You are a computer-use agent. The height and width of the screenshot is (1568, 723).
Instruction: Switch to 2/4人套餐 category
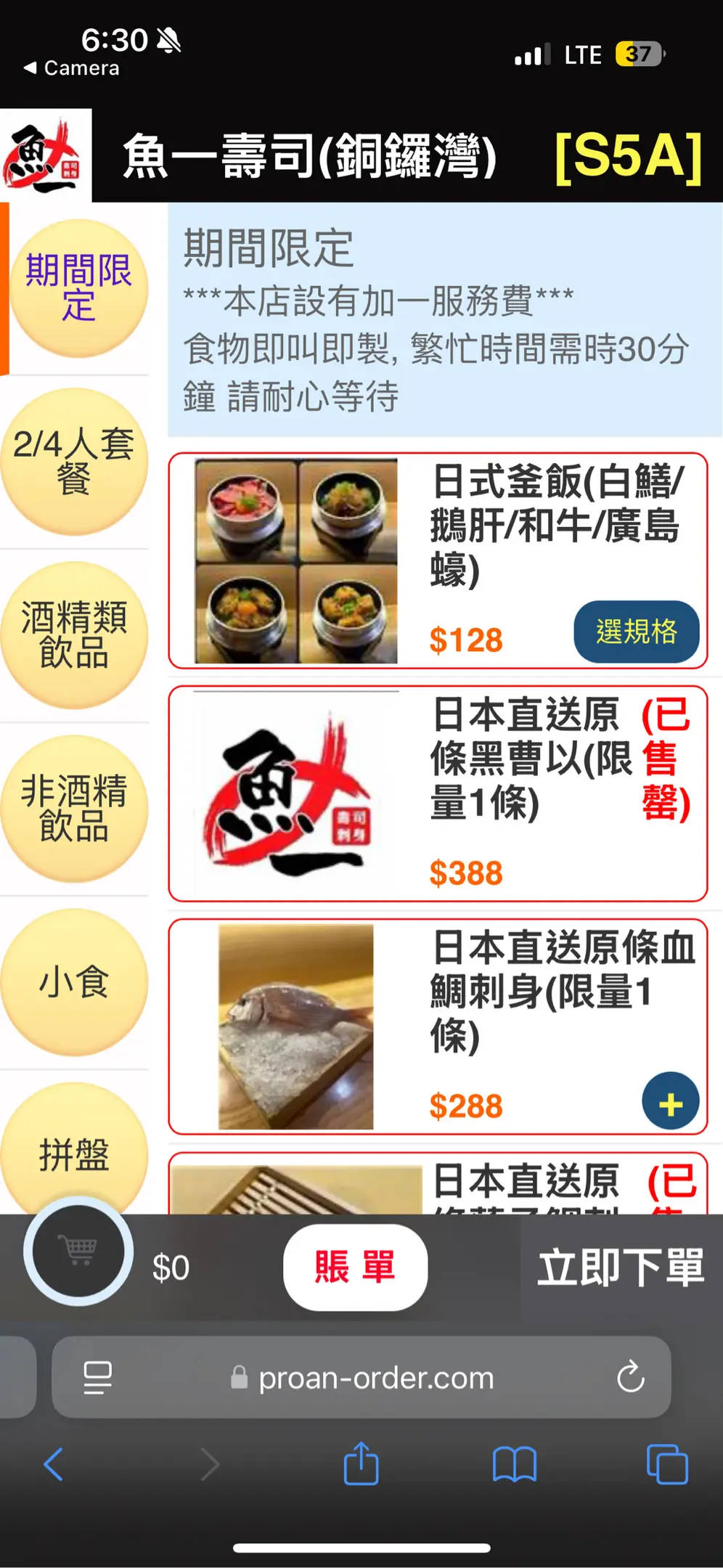(74, 461)
